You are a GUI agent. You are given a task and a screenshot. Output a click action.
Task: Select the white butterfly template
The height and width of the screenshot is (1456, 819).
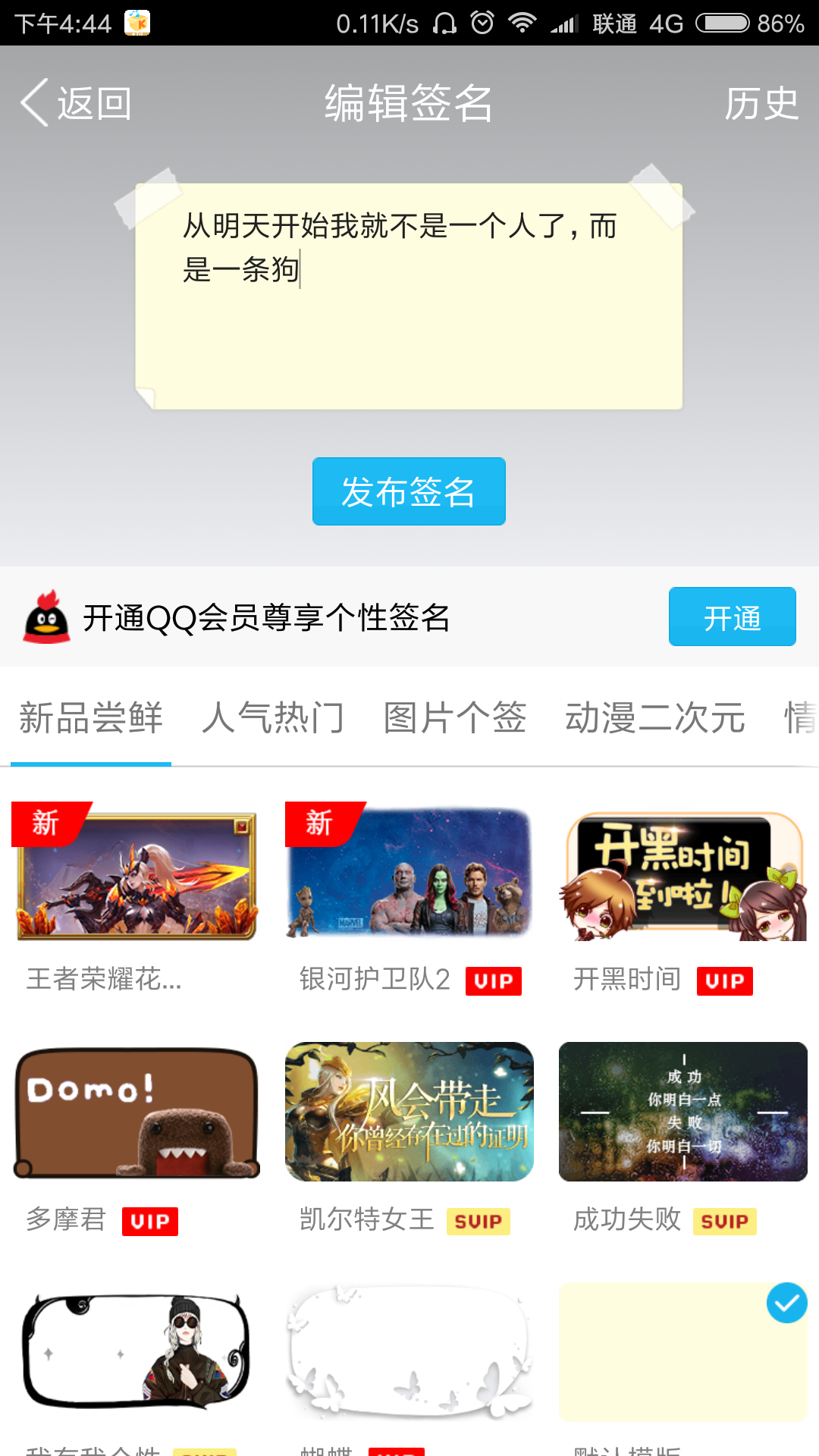[x=409, y=1351]
